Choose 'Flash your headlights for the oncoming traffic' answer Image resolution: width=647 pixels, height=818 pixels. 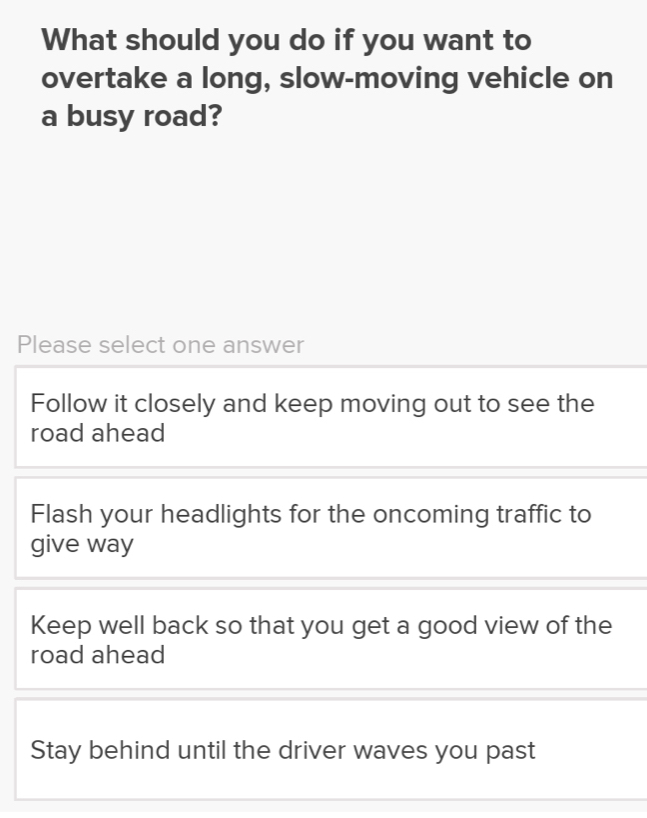[x=330, y=529]
